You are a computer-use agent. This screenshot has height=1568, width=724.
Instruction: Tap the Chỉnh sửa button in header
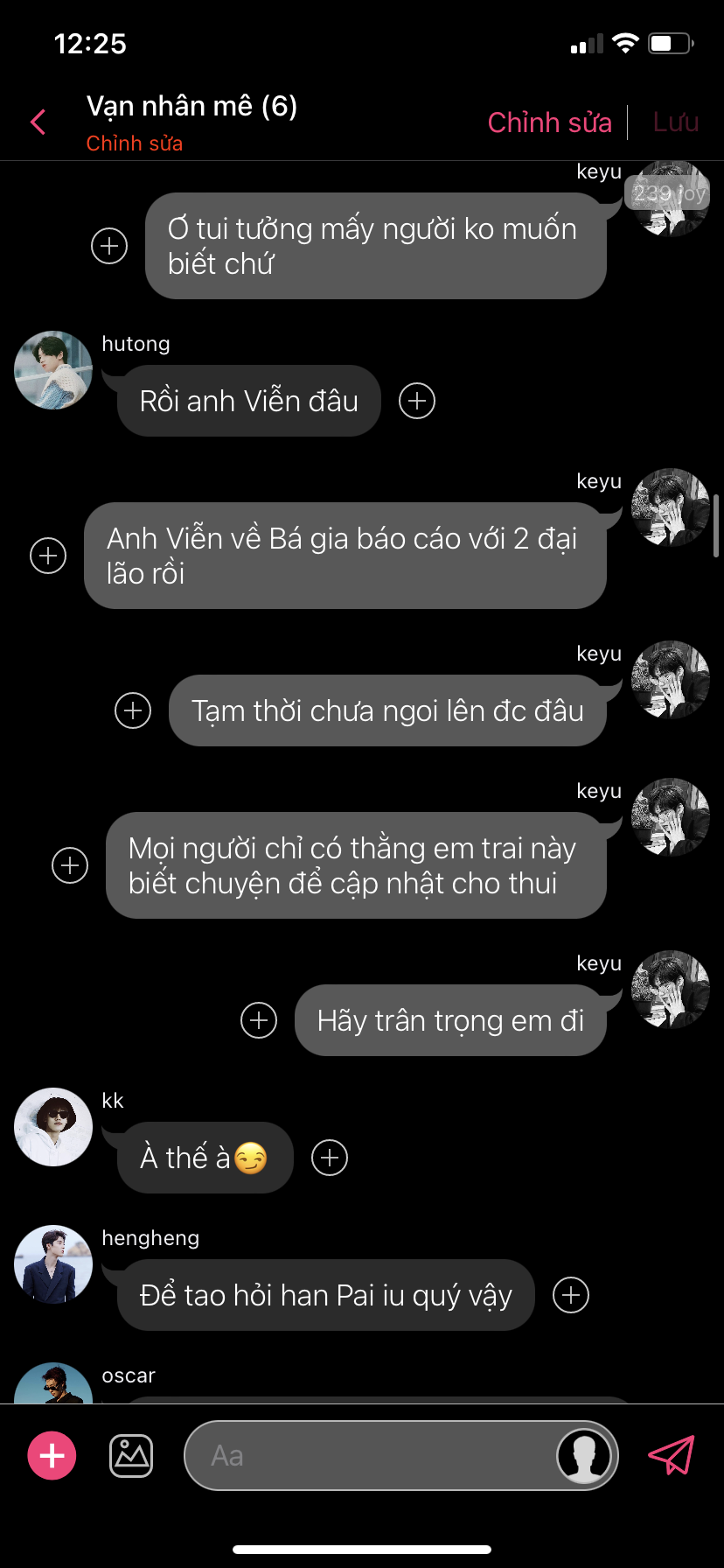pyautogui.click(x=549, y=122)
